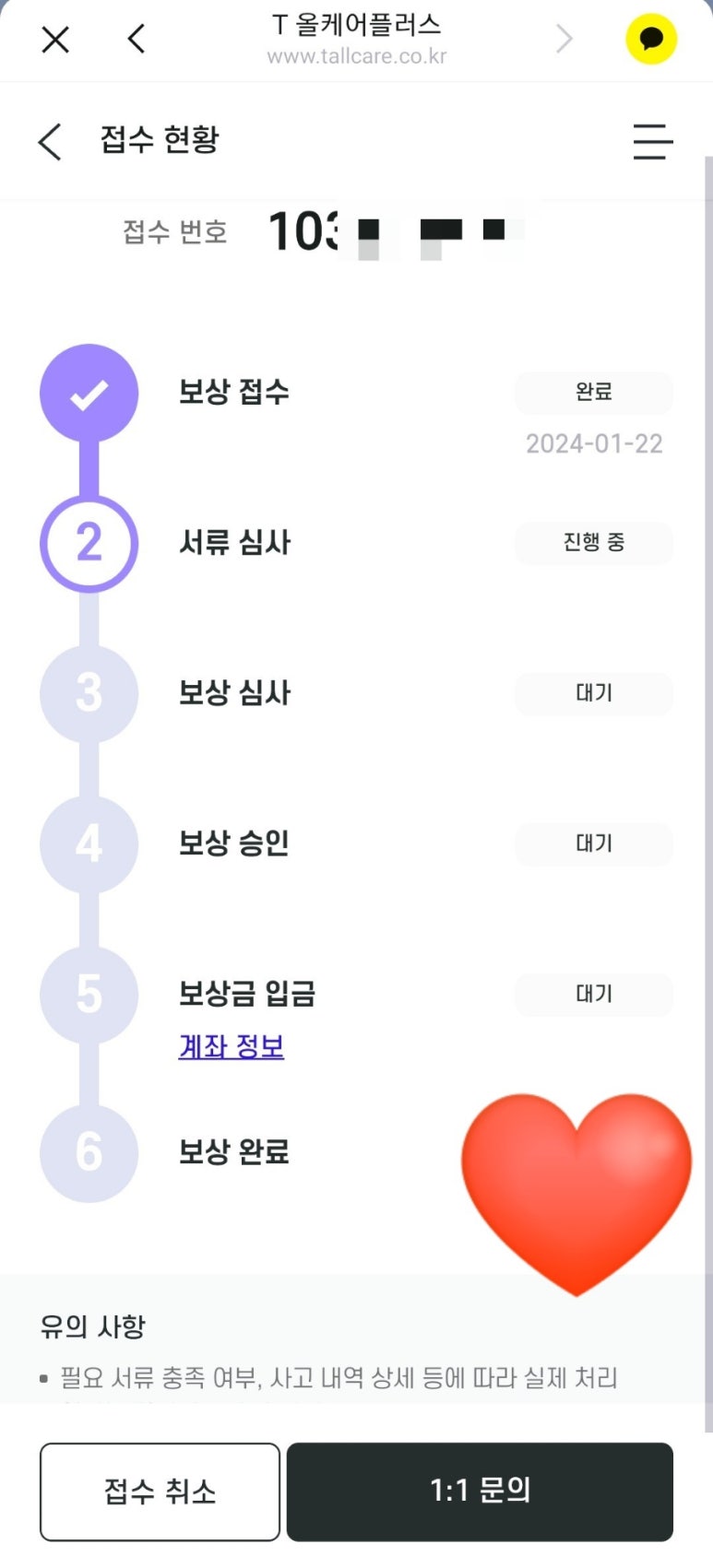
Task: Return from 접수 현황 page with back arrow
Action: (x=50, y=141)
